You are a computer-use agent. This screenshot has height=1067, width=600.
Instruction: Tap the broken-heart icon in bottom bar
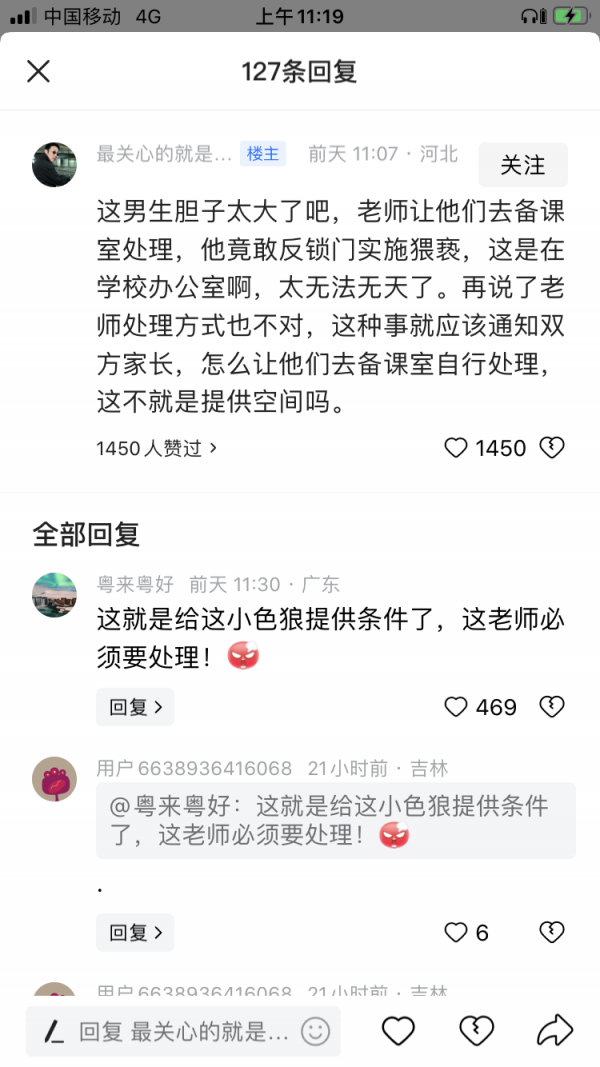[x=476, y=1030]
